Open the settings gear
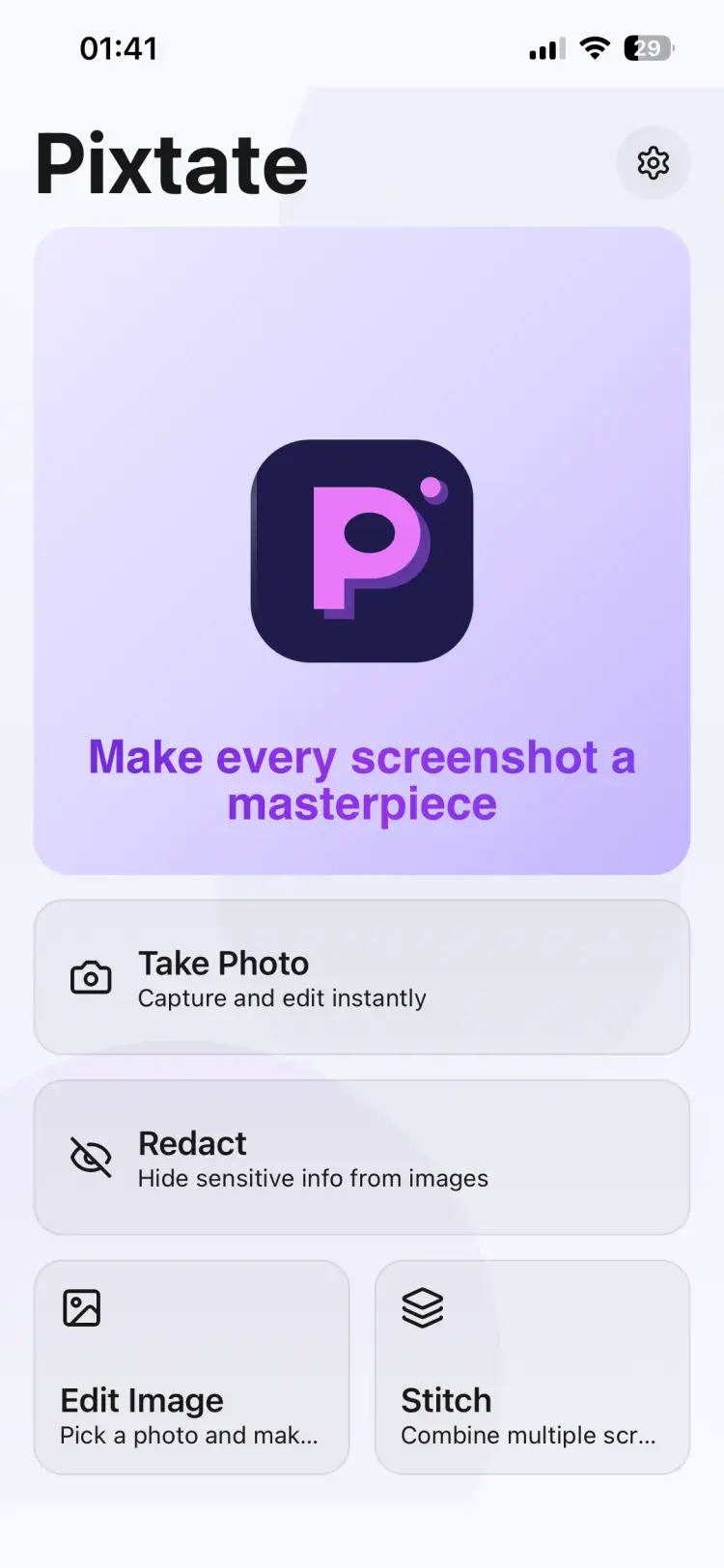 (654, 162)
